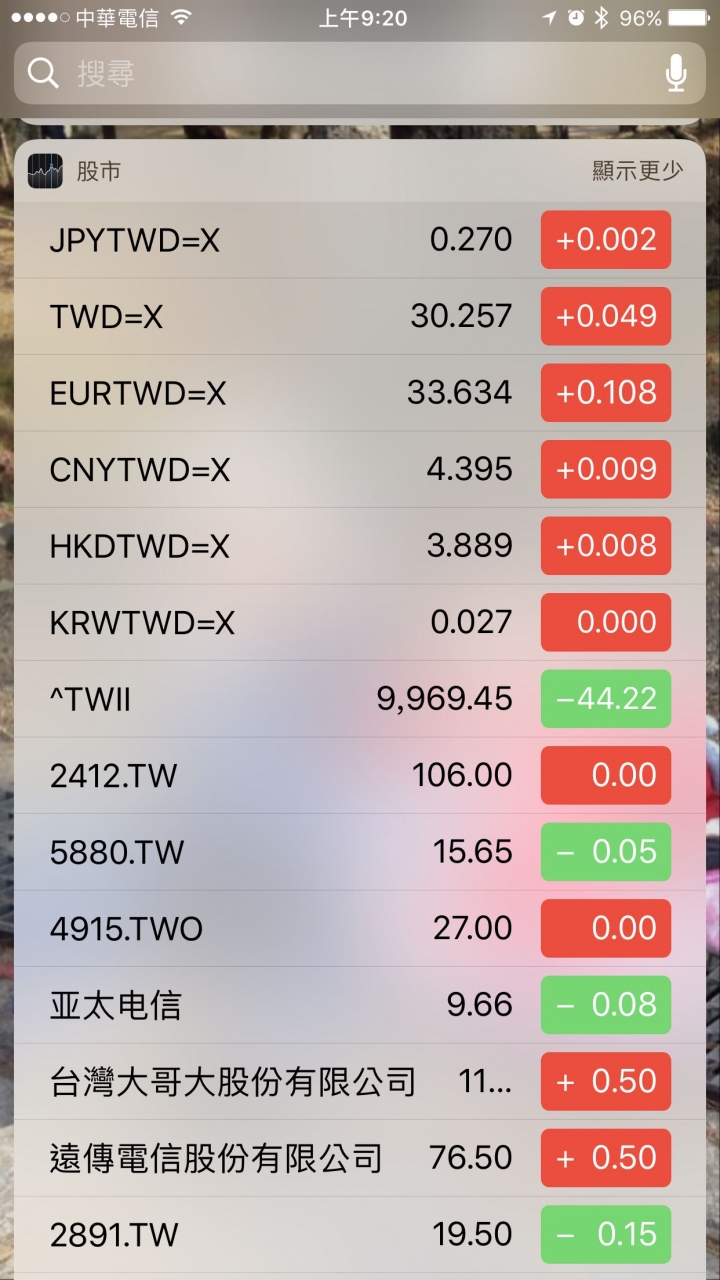
Task: Open the ^TWII index row
Action: coord(360,699)
